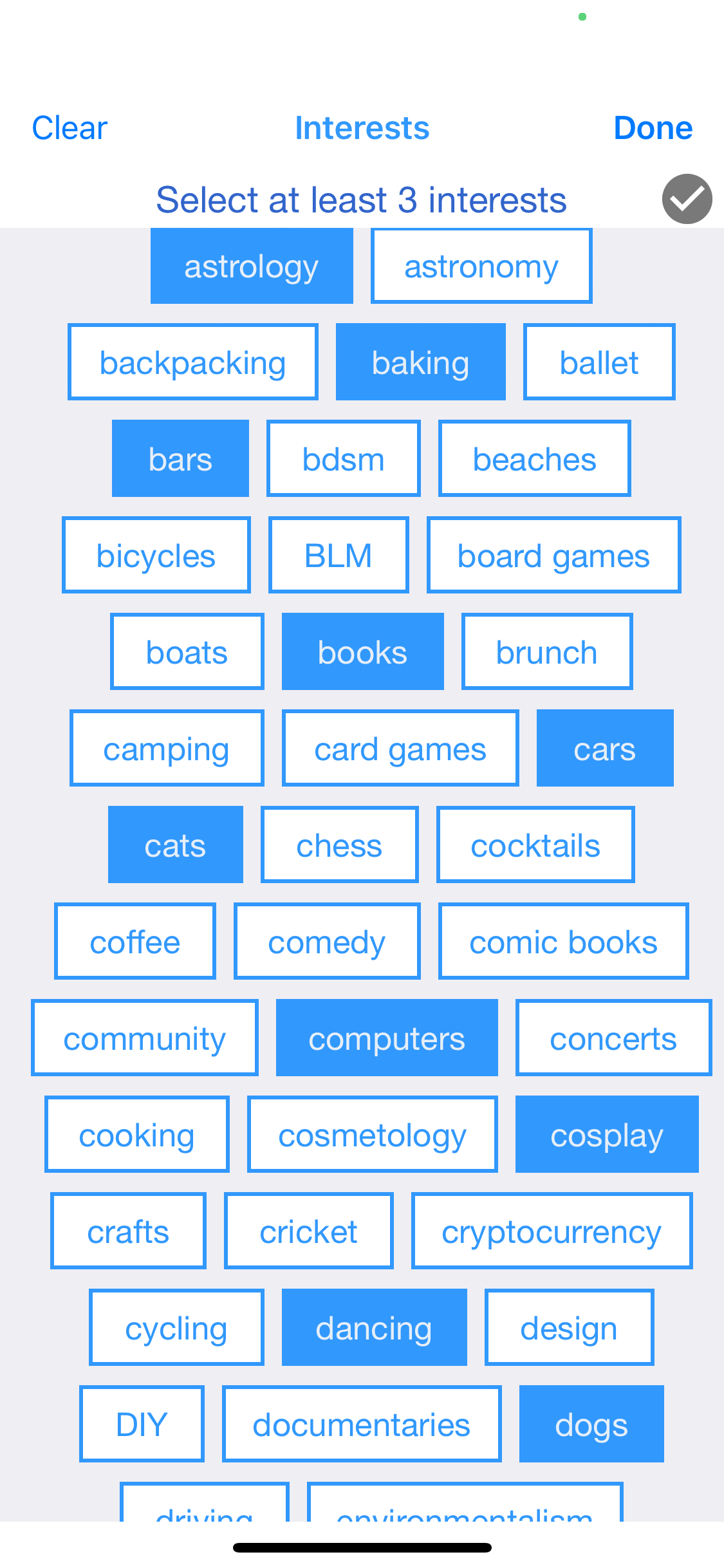Screen dimensions: 724x1568
Task: Toggle off the books interest
Action: [362, 651]
